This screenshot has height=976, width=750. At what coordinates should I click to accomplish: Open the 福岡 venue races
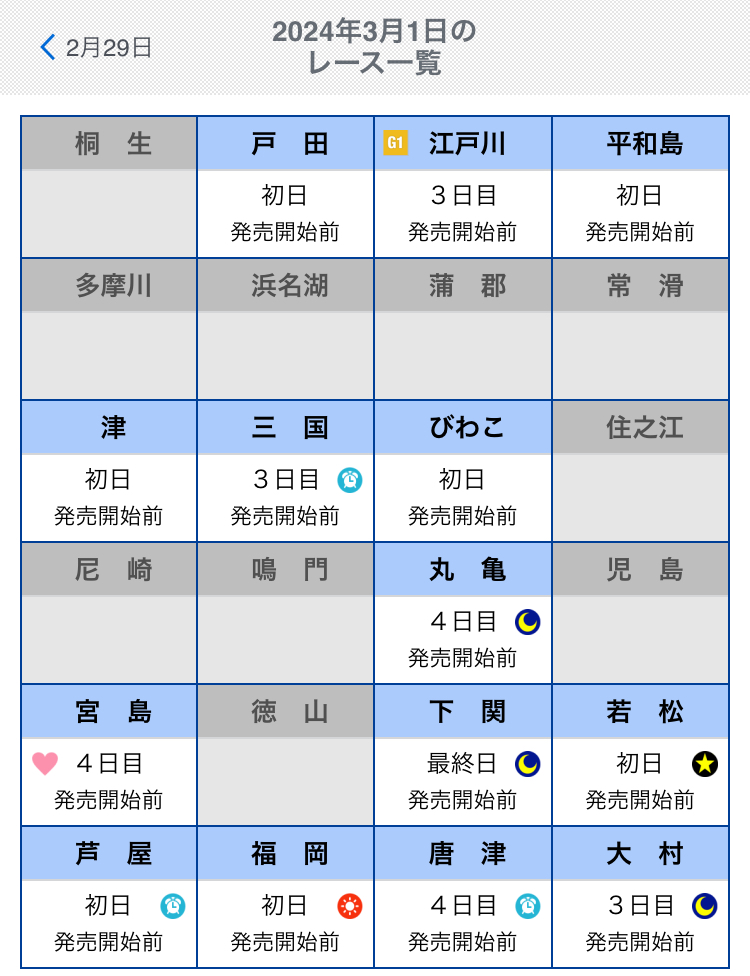tap(286, 897)
